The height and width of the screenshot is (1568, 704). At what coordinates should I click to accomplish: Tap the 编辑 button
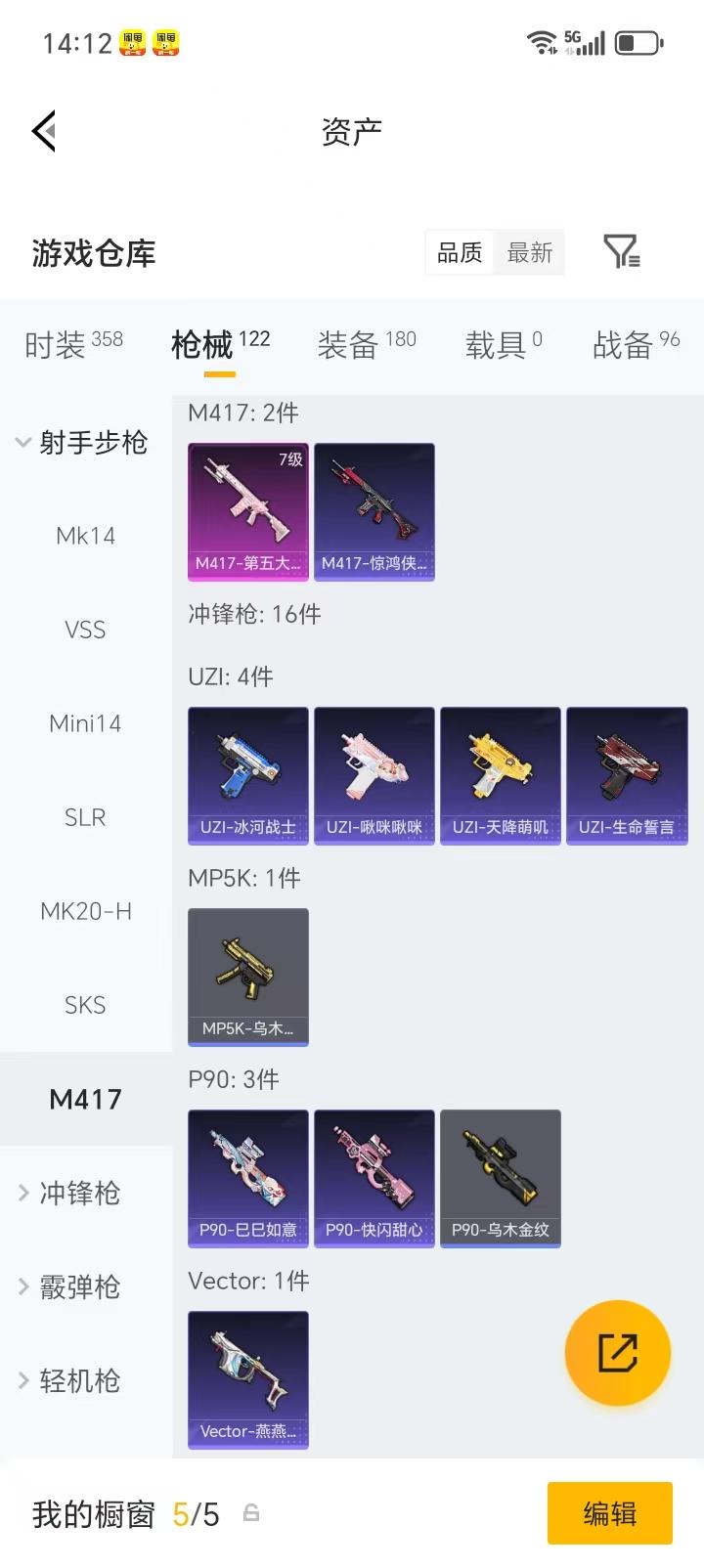pos(610,1513)
